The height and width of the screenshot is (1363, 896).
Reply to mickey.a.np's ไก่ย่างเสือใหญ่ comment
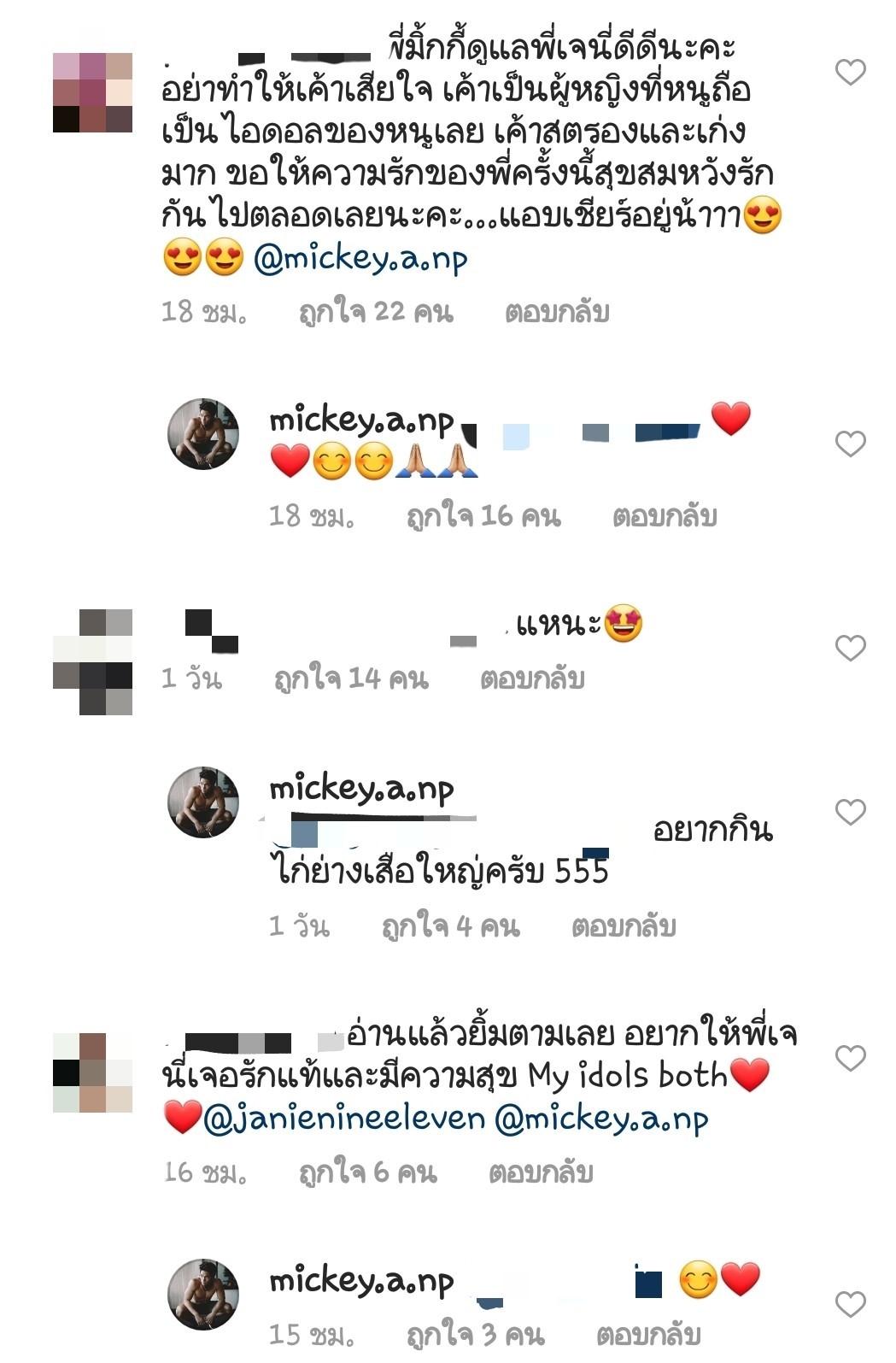click(624, 926)
